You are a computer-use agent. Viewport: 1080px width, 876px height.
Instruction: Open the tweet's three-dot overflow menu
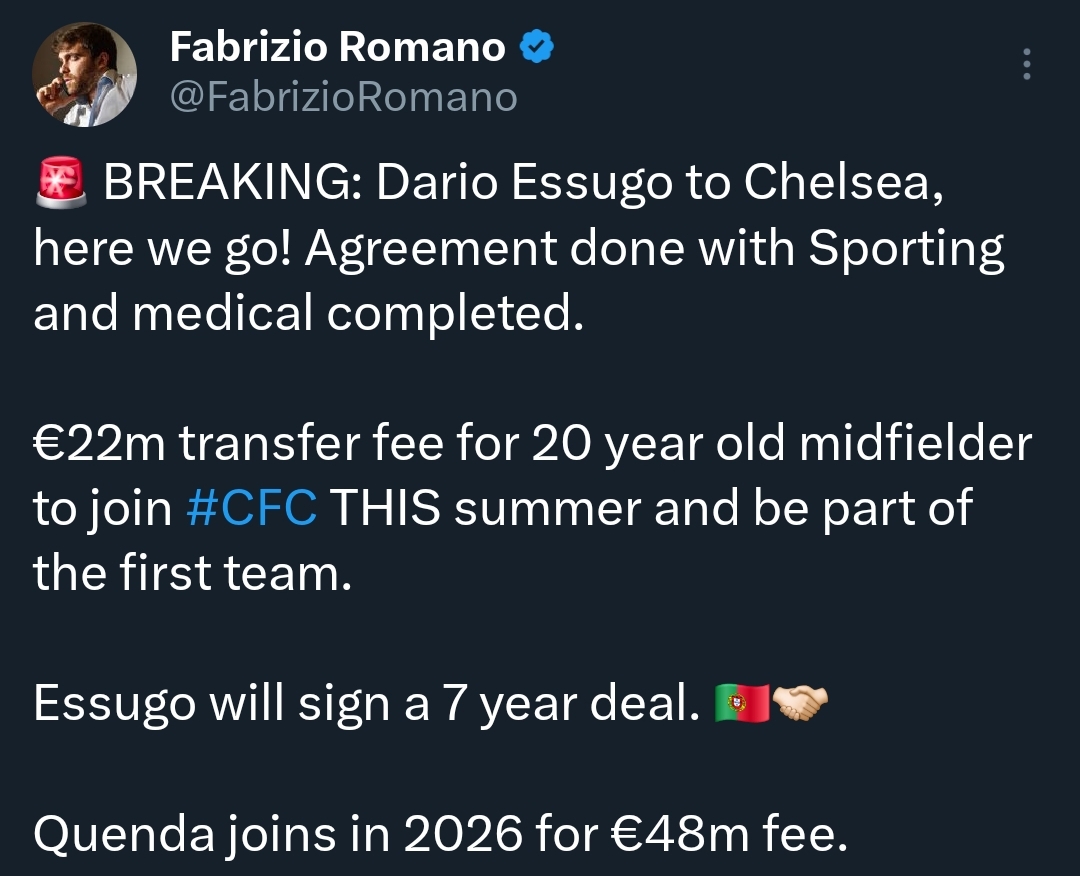(x=1027, y=65)
